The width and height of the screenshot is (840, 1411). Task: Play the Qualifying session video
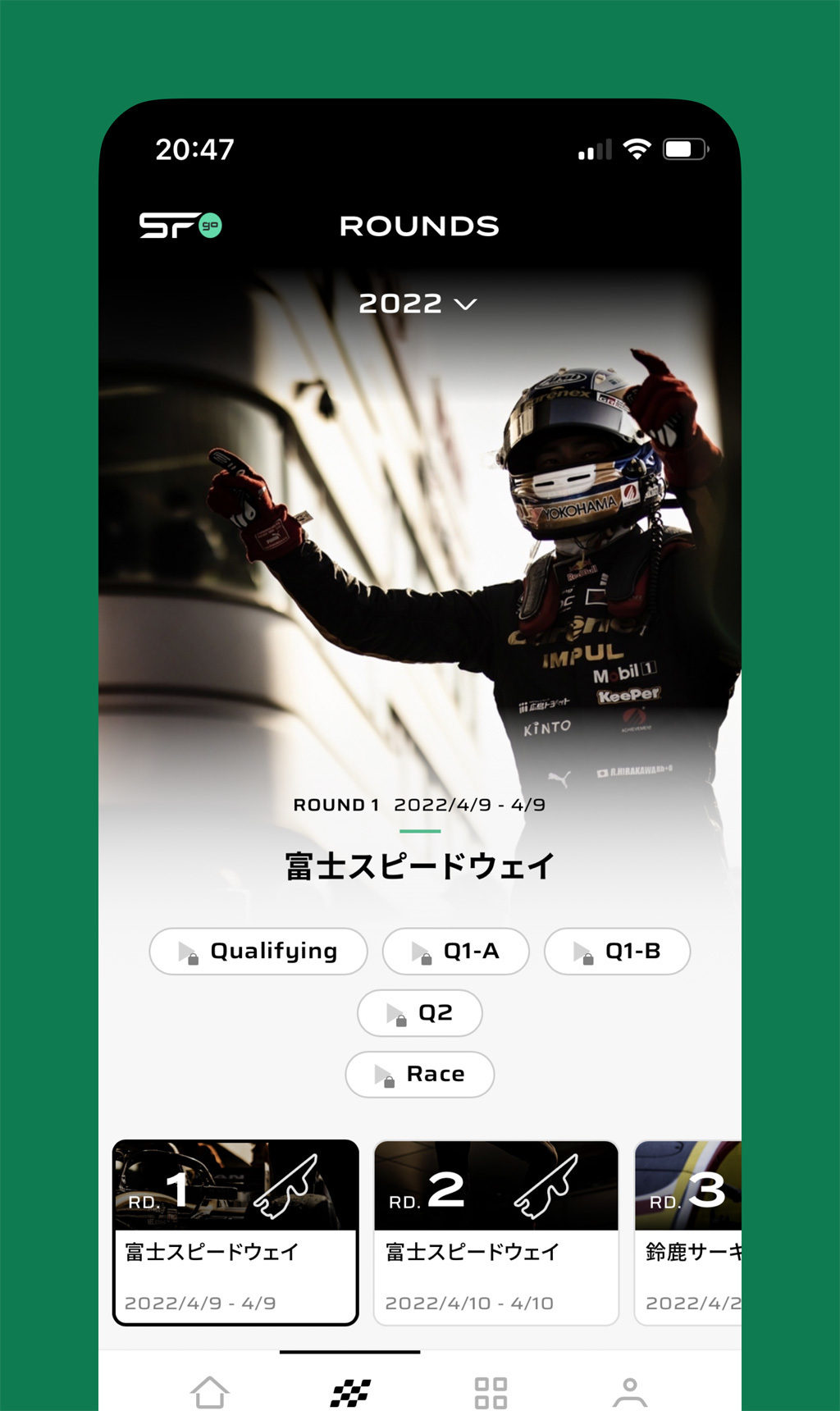tap(258, 952)
